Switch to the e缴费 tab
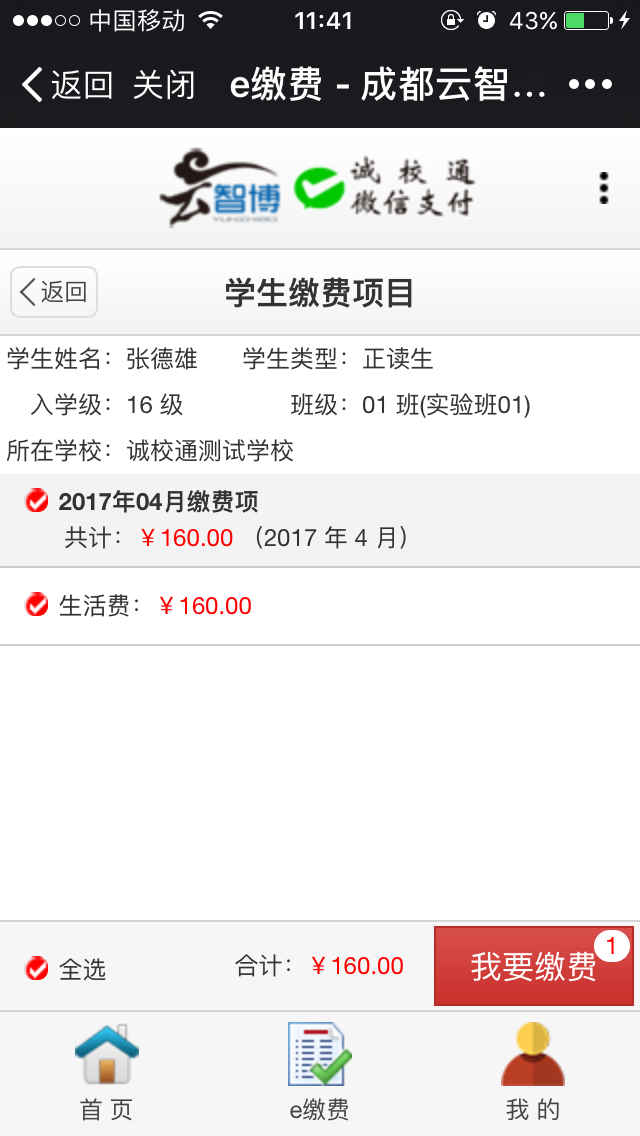 click(320, 1073)
